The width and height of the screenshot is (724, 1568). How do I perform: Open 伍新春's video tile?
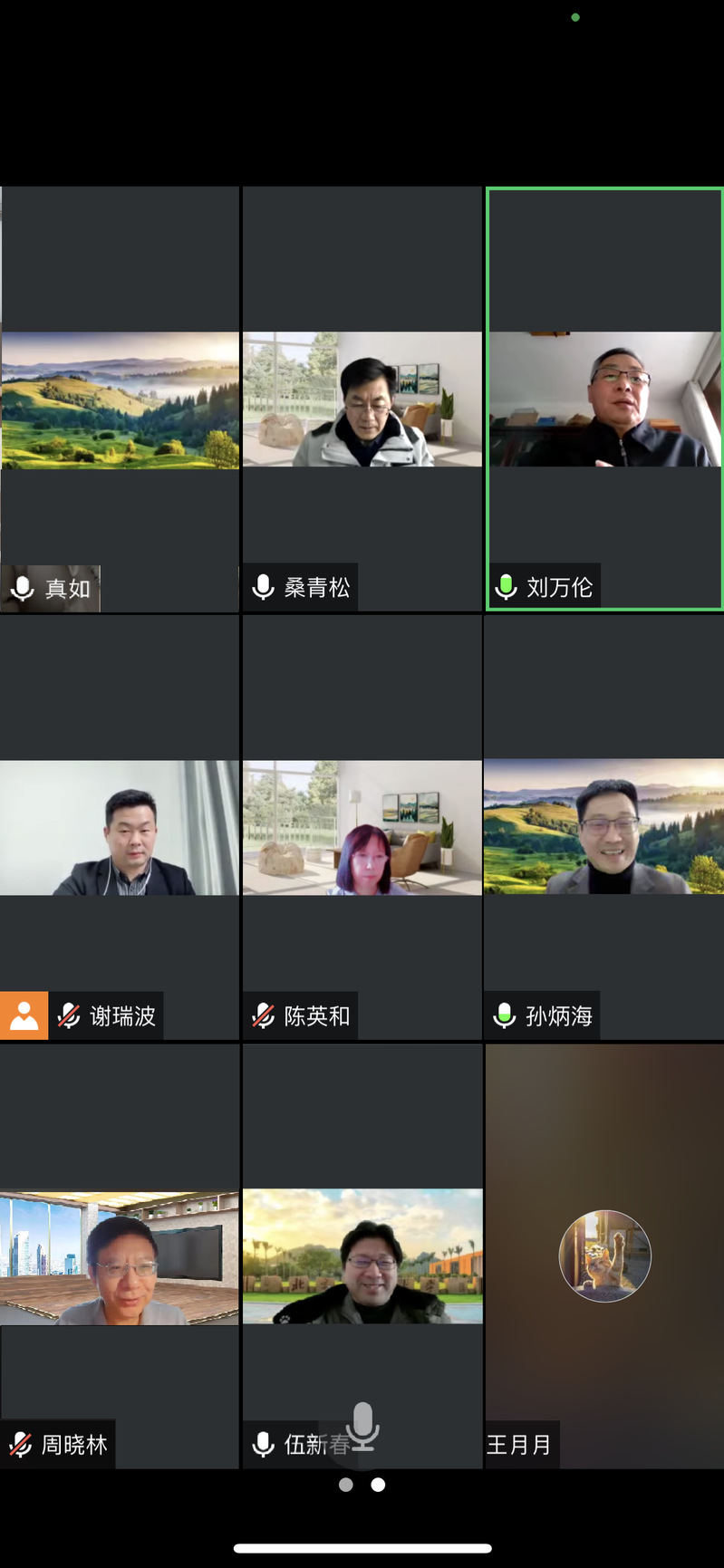pyautogui.click(x=362, y=1256)
